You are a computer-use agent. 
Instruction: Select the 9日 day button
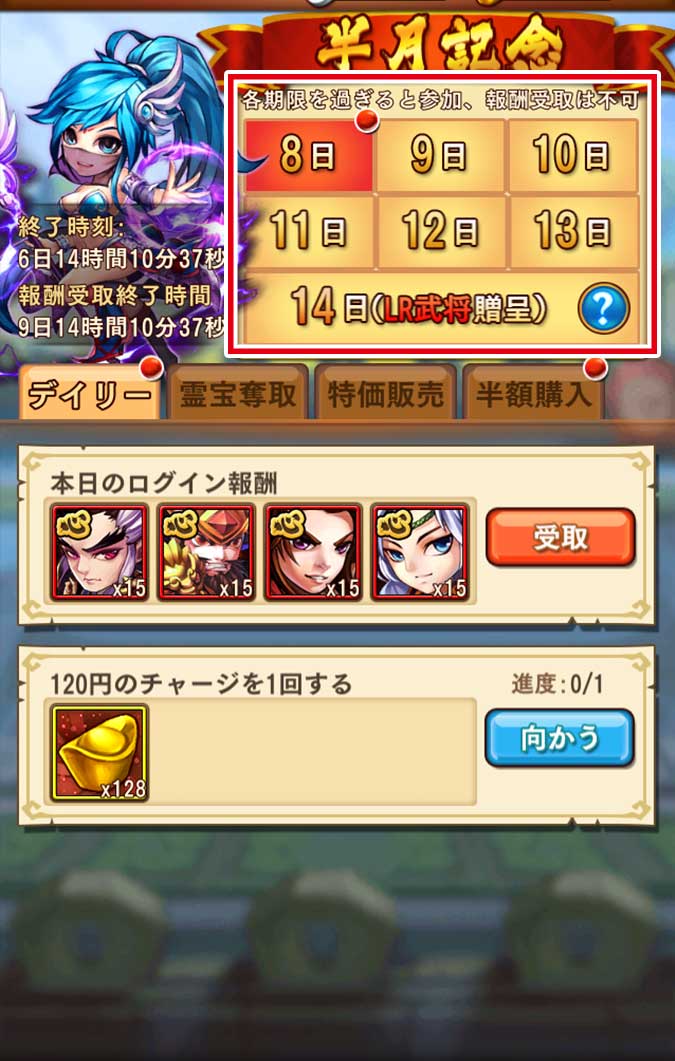[441, 156]
